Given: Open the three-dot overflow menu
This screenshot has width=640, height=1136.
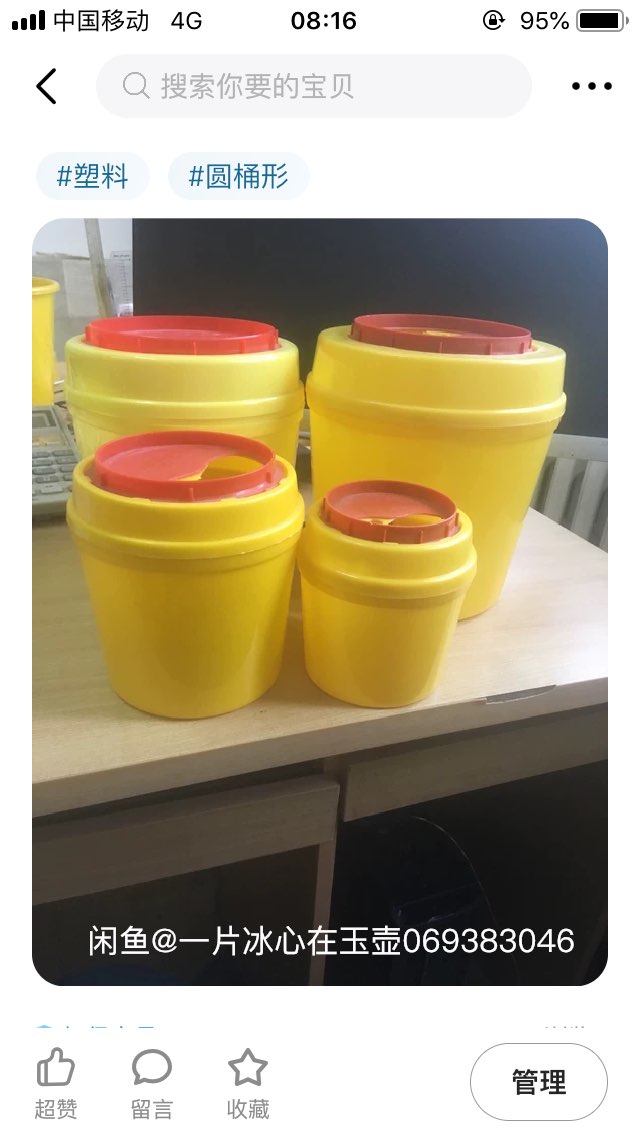Looking at the screenshot, I should point(591,87).
